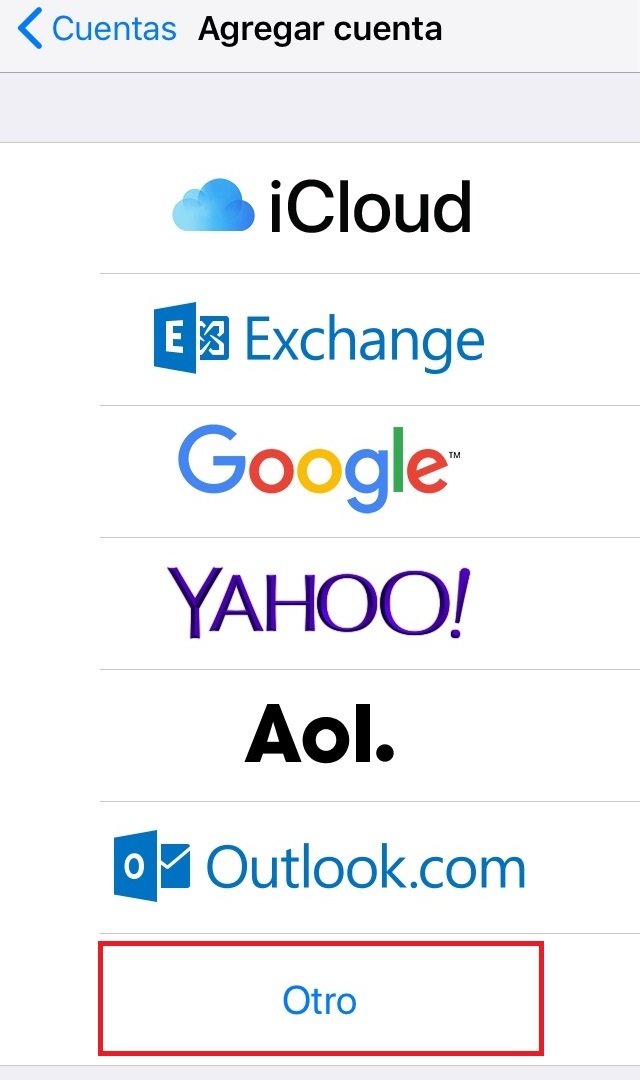This screenshot has height=1080, width=640.
Task: Go back to Cuentas
Action: click(x=97, y=30)
